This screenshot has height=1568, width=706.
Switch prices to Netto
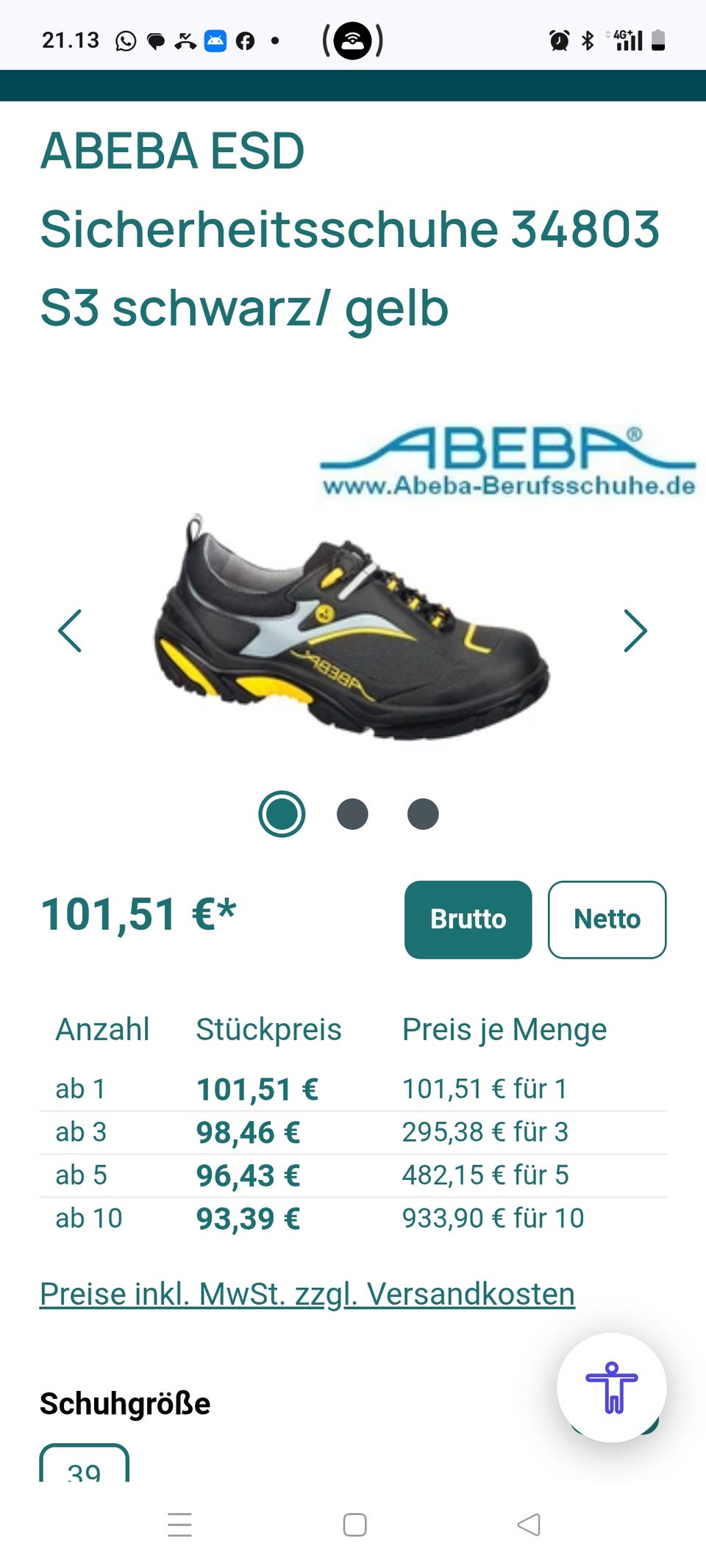coord(607,919)
